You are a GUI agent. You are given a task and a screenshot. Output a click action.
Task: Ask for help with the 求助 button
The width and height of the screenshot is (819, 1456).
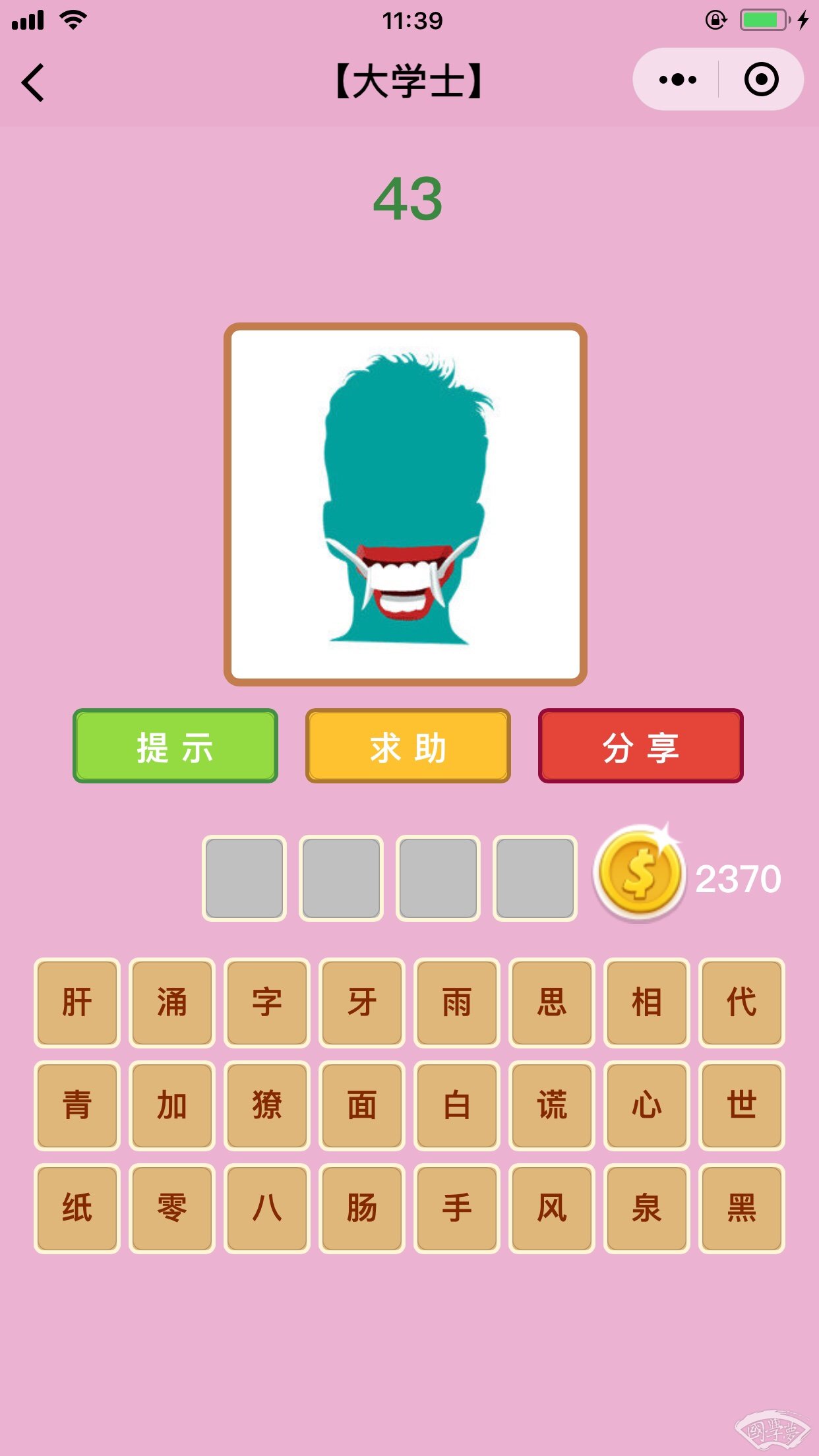pyautogui.click(x=408, y=746)
